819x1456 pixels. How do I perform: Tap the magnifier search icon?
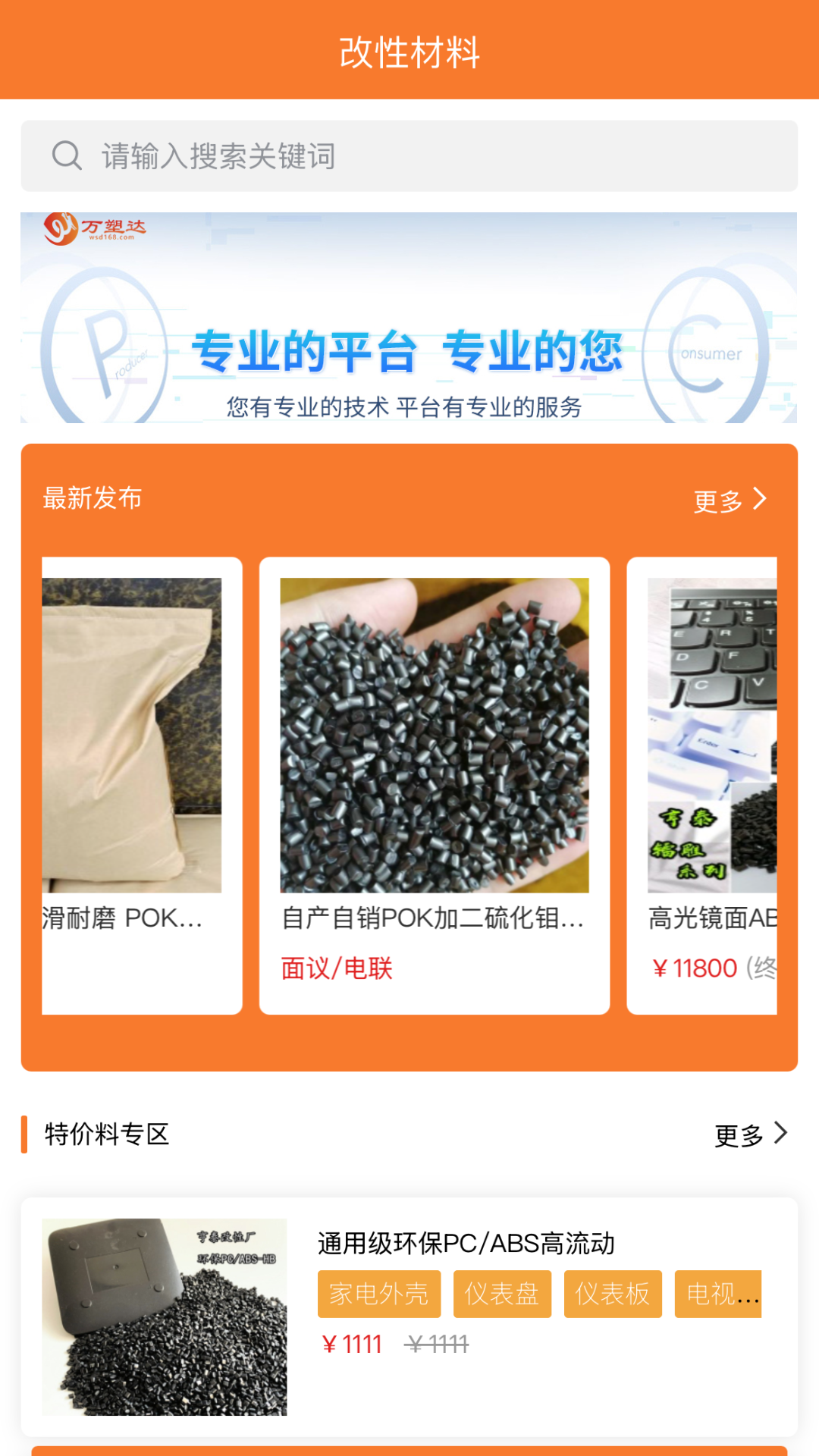pyautogui.click(x=67, y=155)
